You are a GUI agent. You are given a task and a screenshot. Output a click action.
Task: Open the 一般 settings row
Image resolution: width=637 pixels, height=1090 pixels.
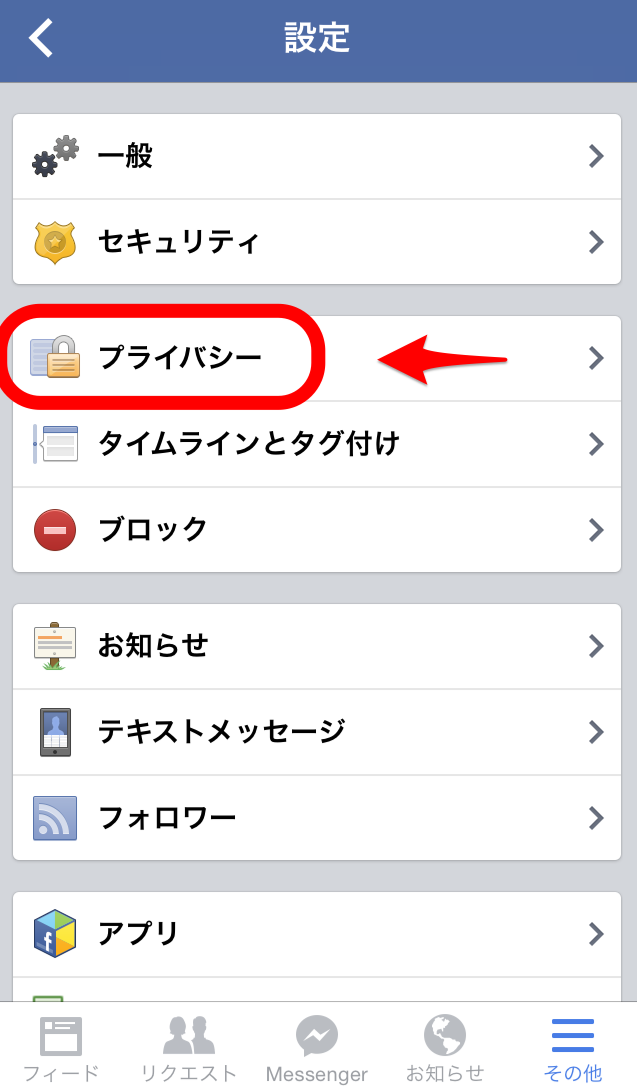point(317,156)
